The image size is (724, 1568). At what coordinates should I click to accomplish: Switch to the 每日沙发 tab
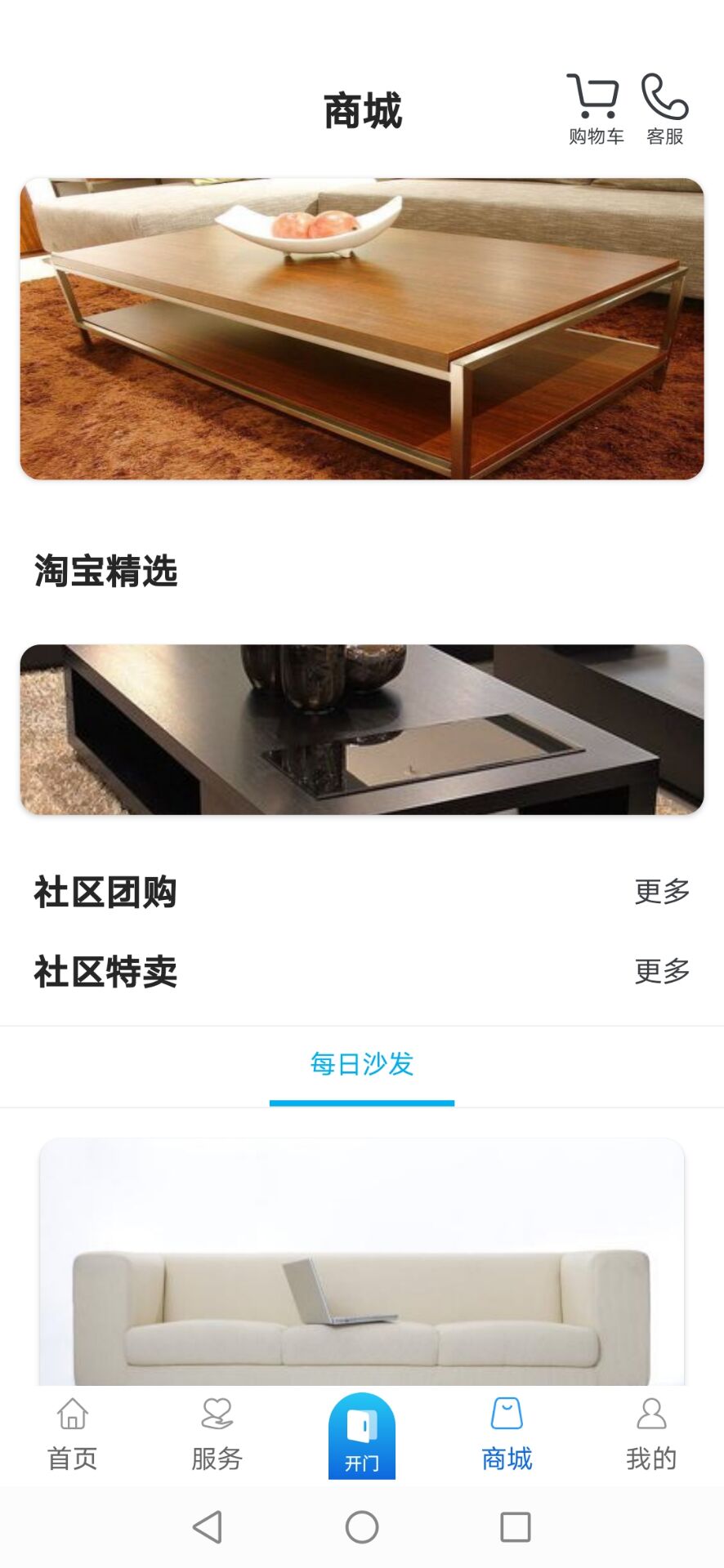pyautogui.click(x=362, y=1064)
